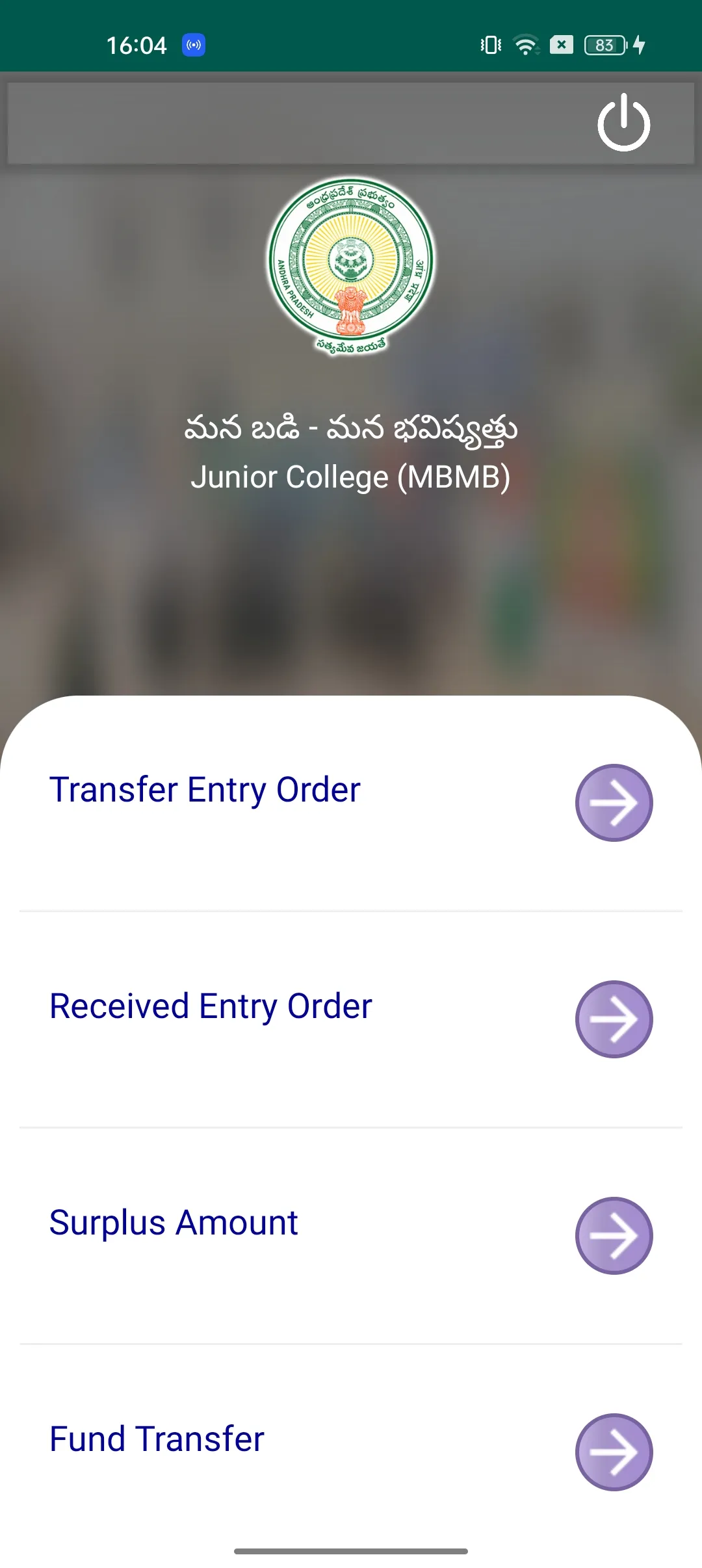
Task: Select the Received Entry Order option
Action: click(x=210, y=1006)
